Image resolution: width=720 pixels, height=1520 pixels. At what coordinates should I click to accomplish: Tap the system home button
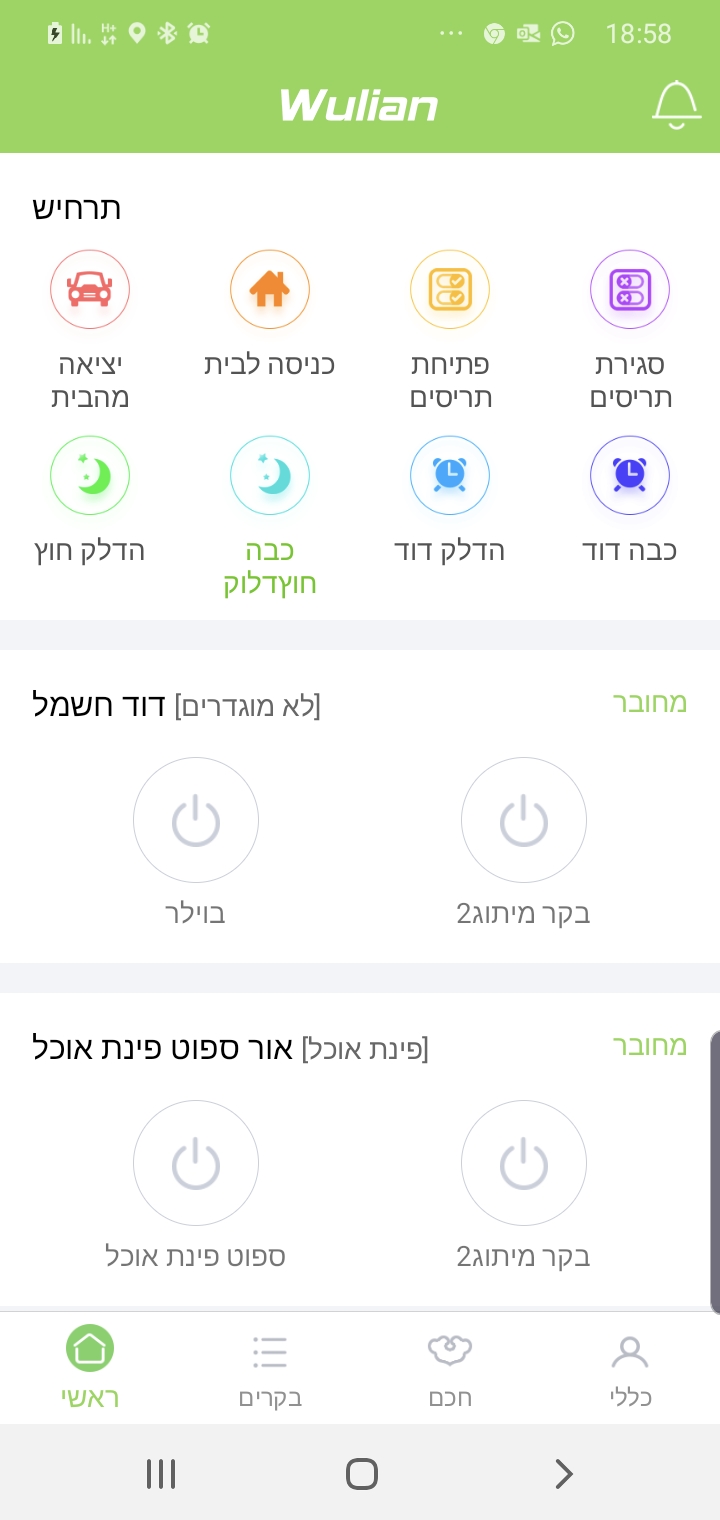tap(361, 1473)
